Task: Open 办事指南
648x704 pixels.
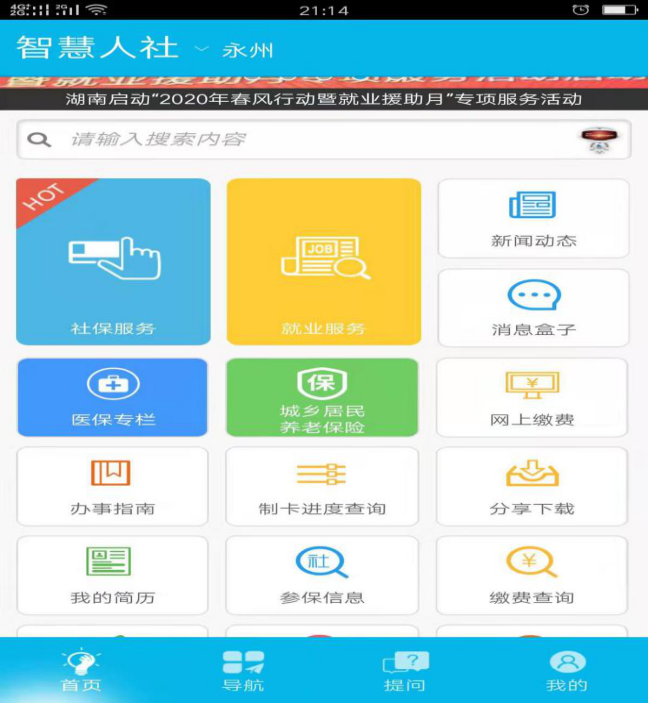Action: 112,486
